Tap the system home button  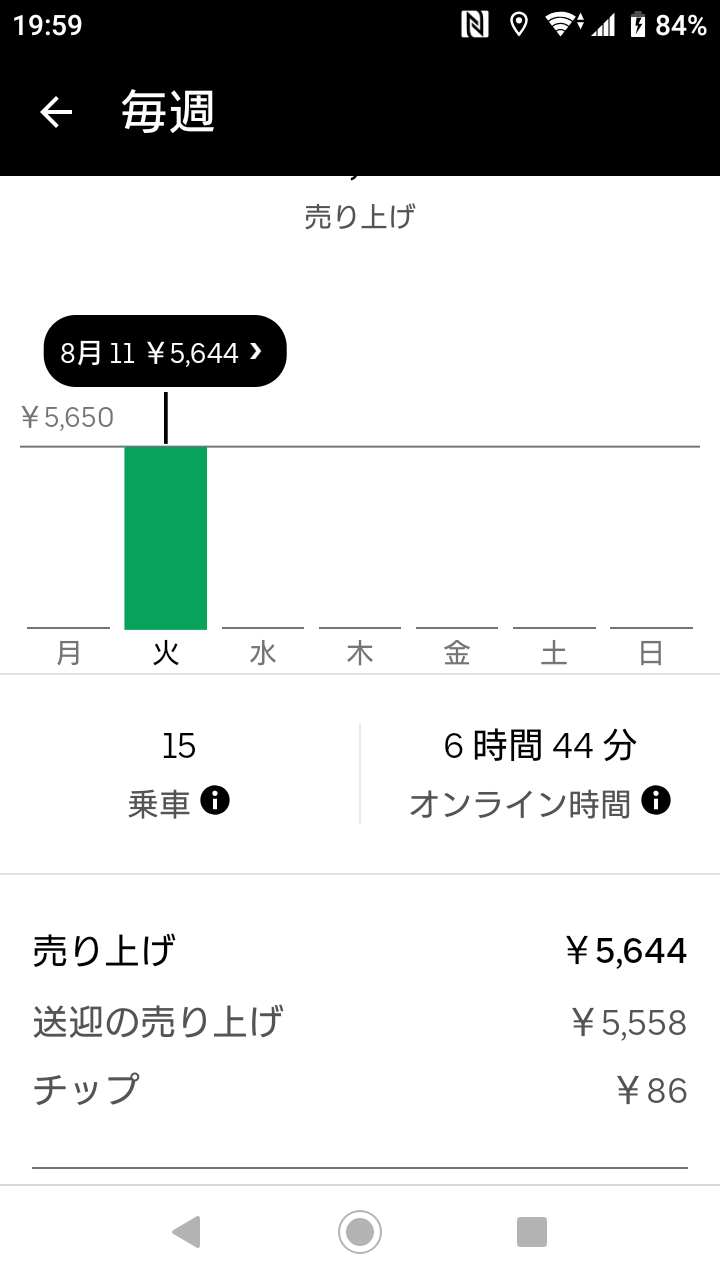point(360,1231)
